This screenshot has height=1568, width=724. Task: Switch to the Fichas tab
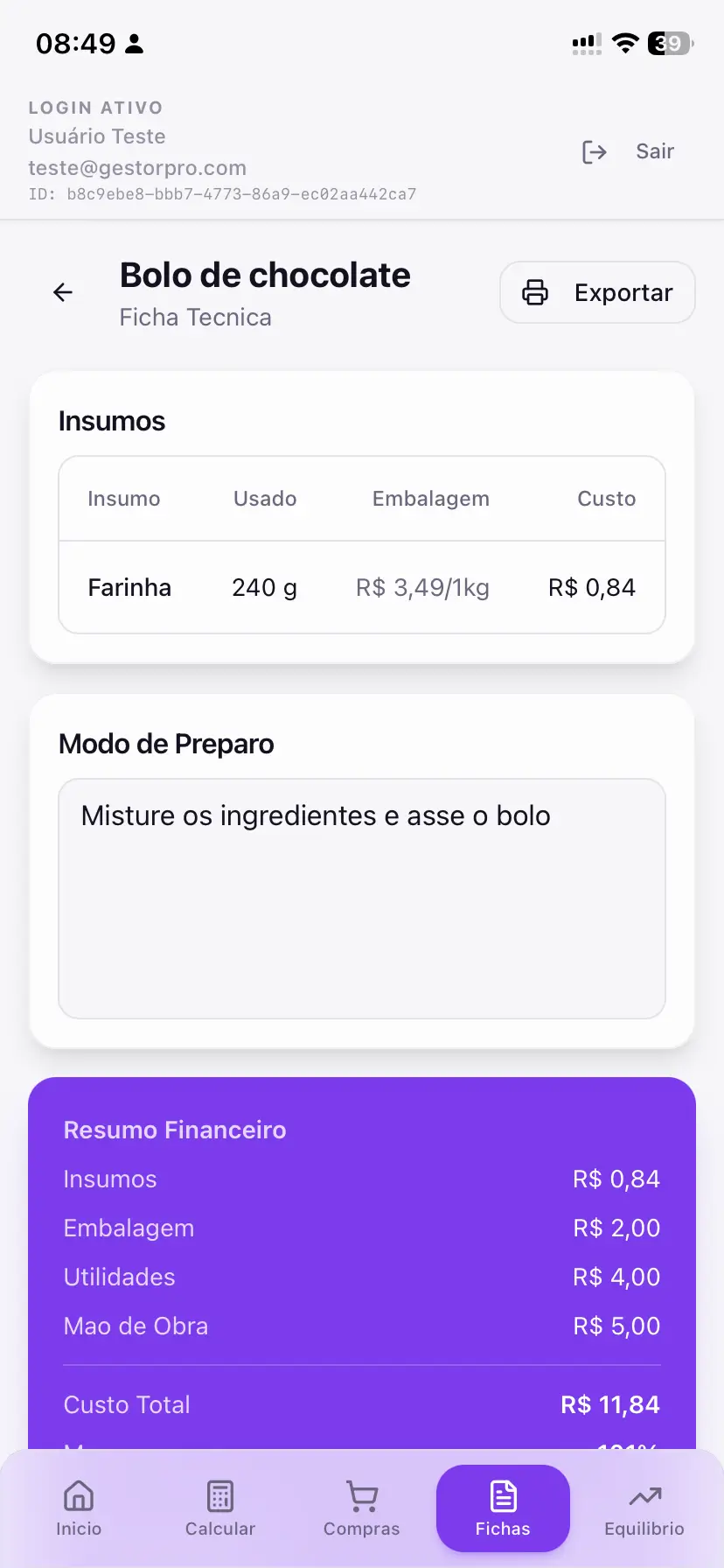tap(503, 1508)
